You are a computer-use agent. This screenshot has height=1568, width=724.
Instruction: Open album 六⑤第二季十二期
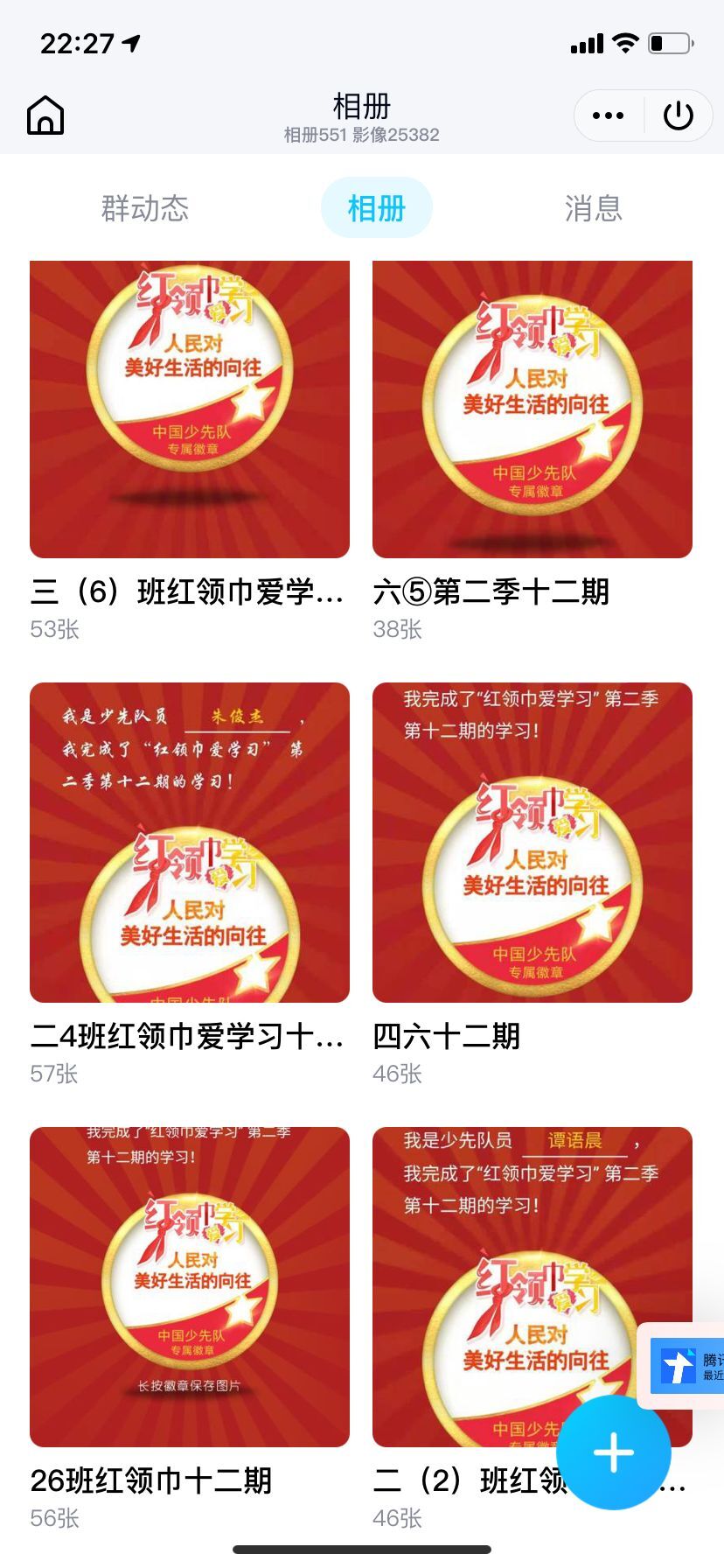[x=533, y=409]
